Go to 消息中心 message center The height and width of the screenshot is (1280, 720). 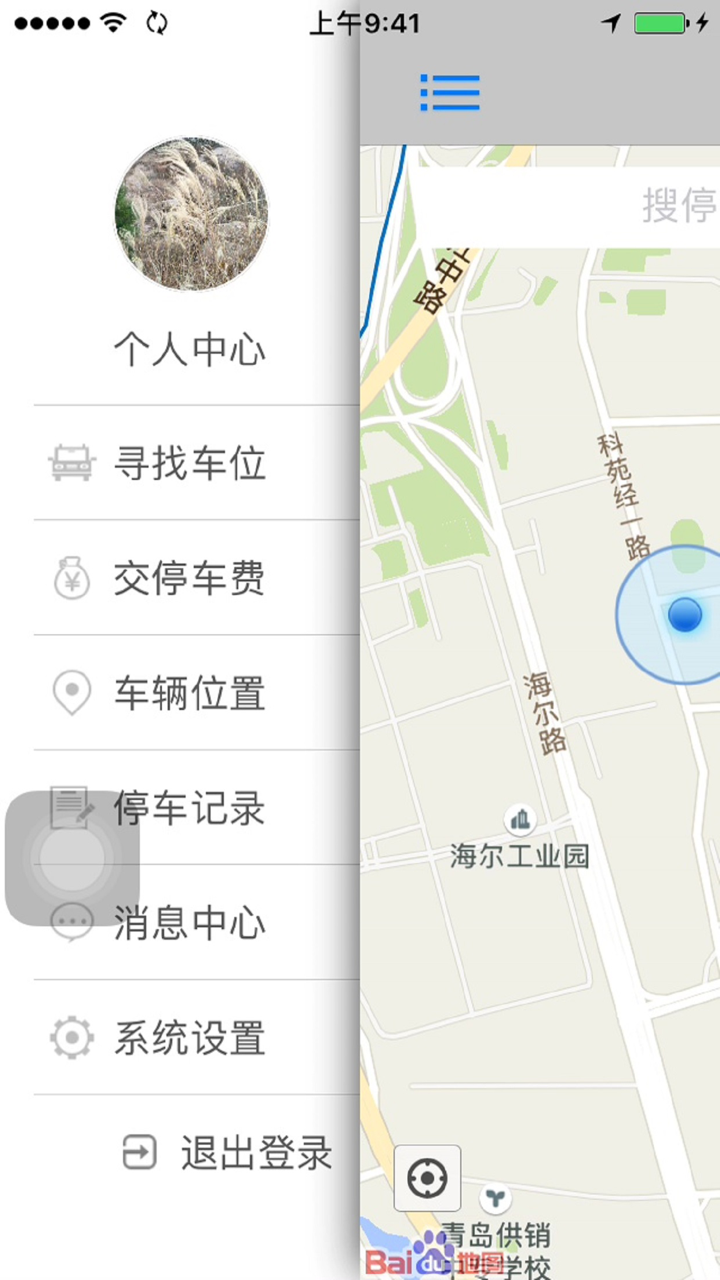pos(189,923)
